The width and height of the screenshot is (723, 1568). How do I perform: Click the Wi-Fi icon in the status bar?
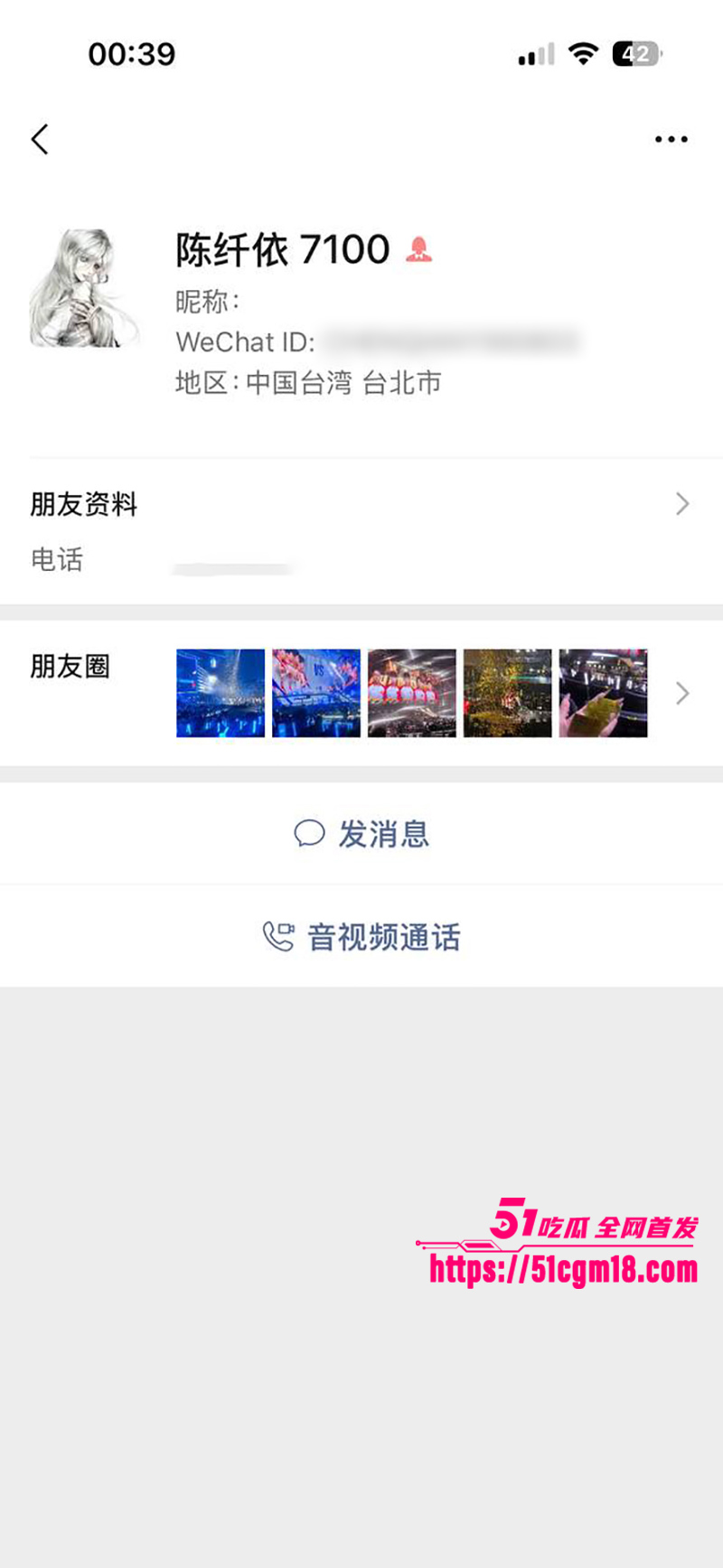point(584,53)
